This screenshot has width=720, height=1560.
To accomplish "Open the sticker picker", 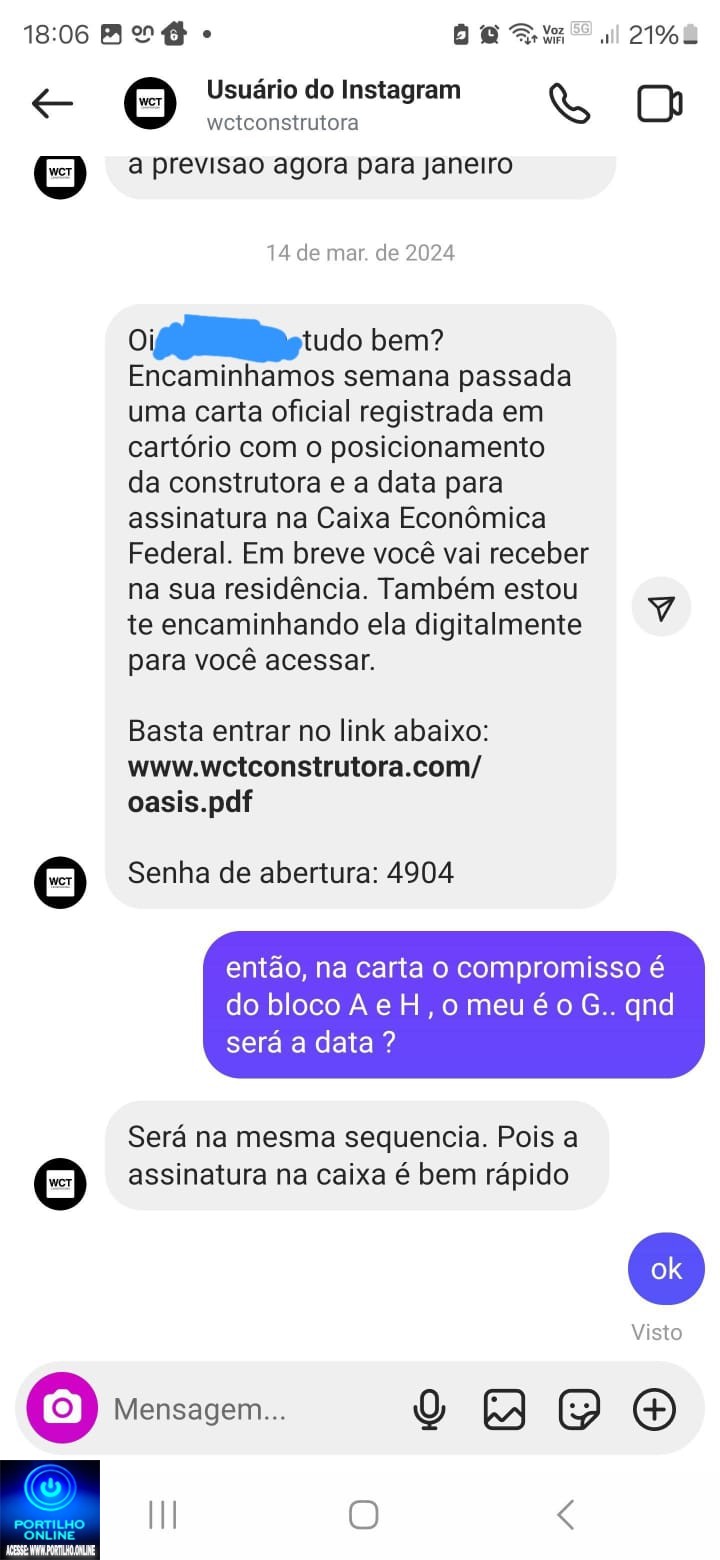I will 580,1409.
